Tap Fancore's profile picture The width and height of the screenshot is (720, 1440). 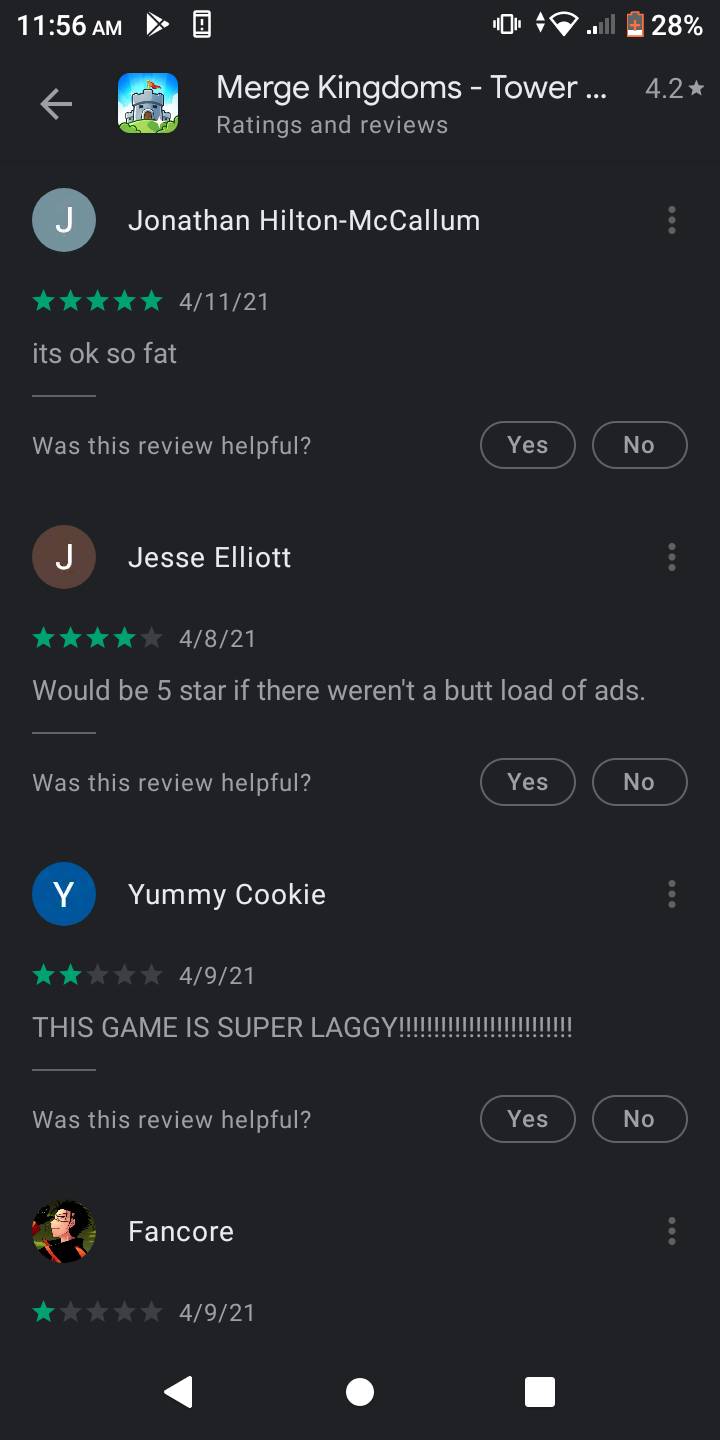[64, 1232]
